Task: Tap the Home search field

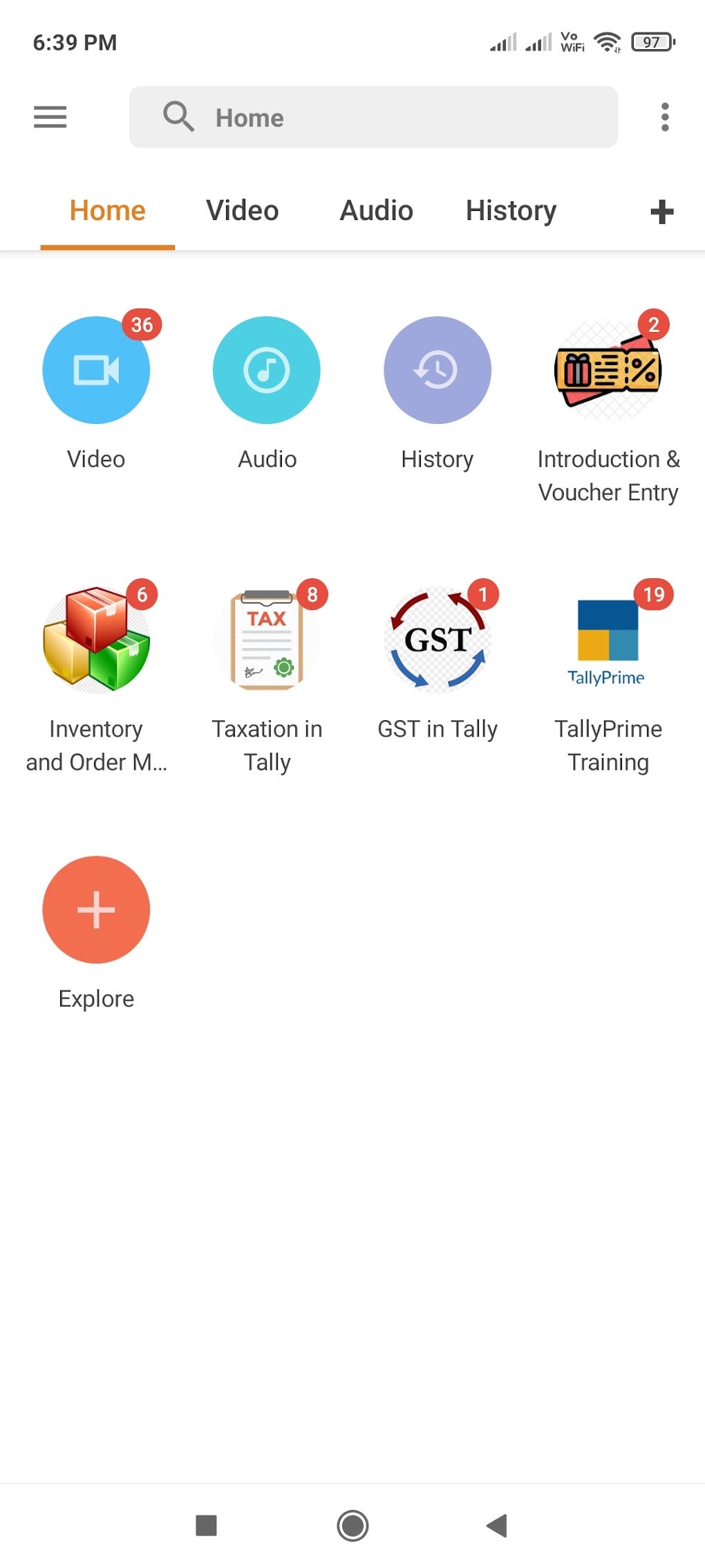Action: (x=373, y=117)
